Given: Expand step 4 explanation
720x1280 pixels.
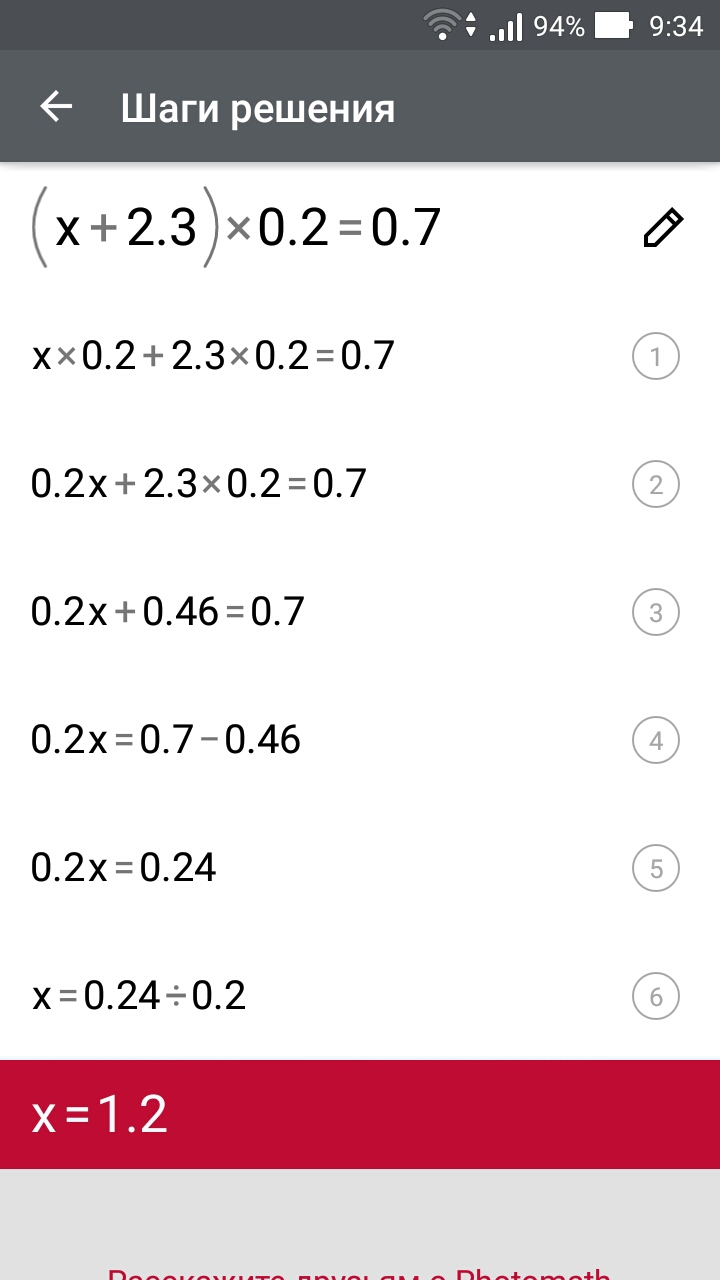Looking at the screenshot, I should point(656,741).
